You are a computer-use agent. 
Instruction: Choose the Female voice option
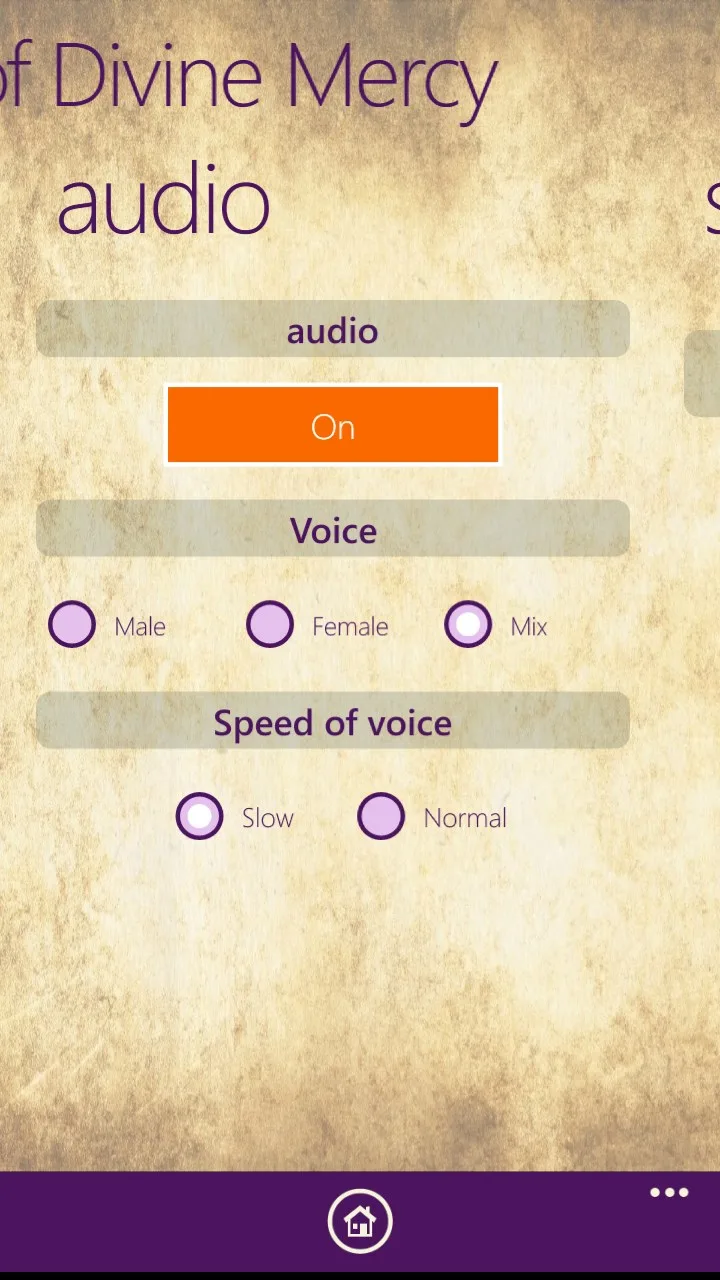pyautogui.click(x=270, y=625)
